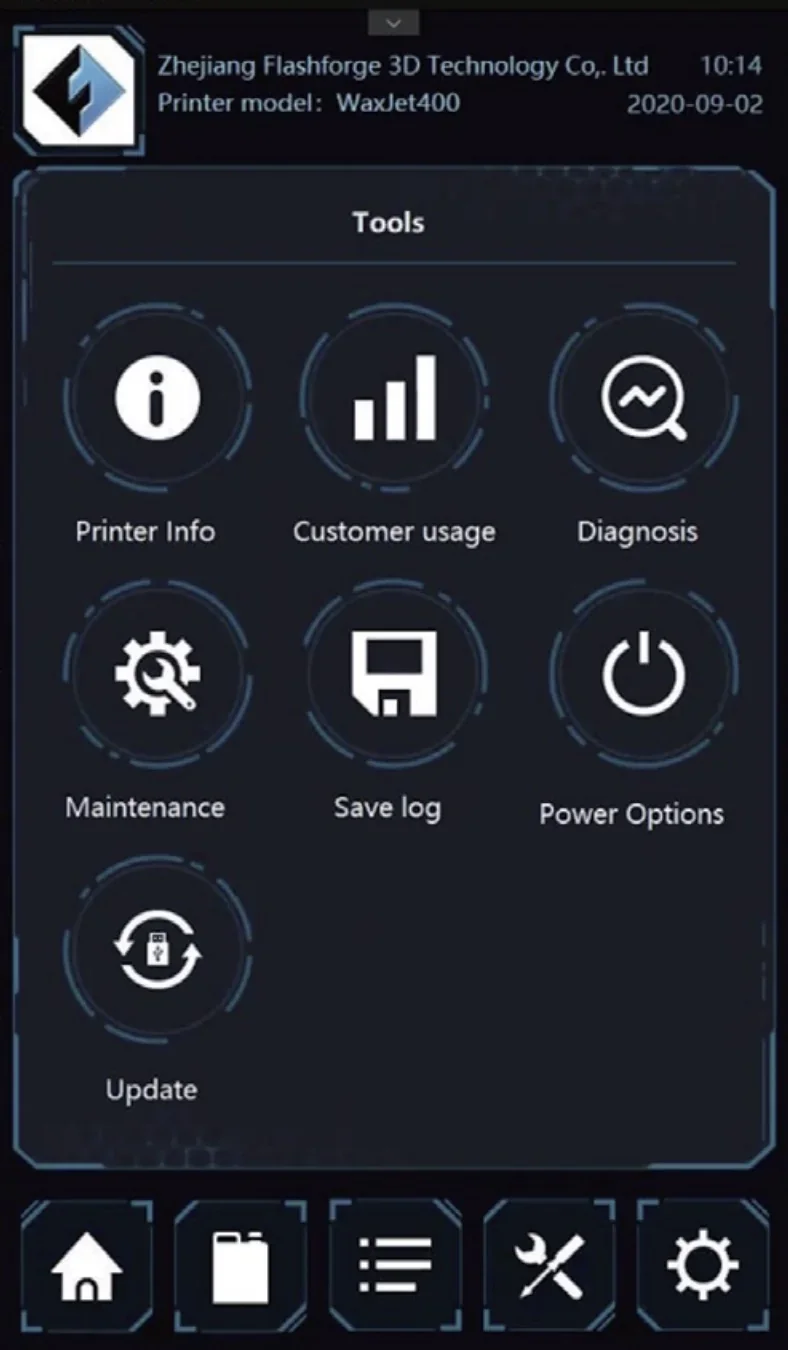Collapse the header with the top chevron
788x1350 pixels.
[x=394, y=22]
